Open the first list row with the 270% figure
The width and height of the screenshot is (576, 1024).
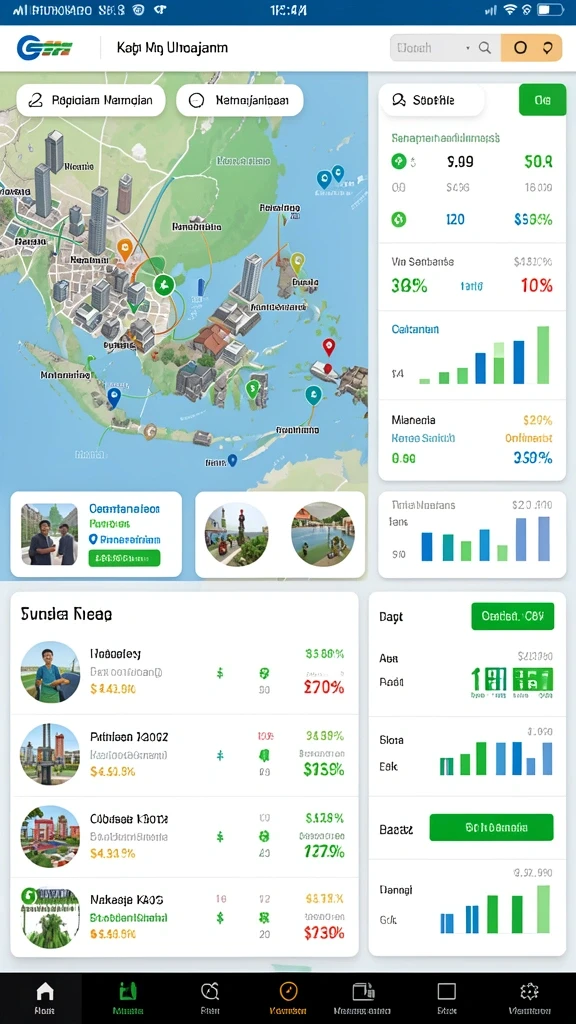point(184,671)
